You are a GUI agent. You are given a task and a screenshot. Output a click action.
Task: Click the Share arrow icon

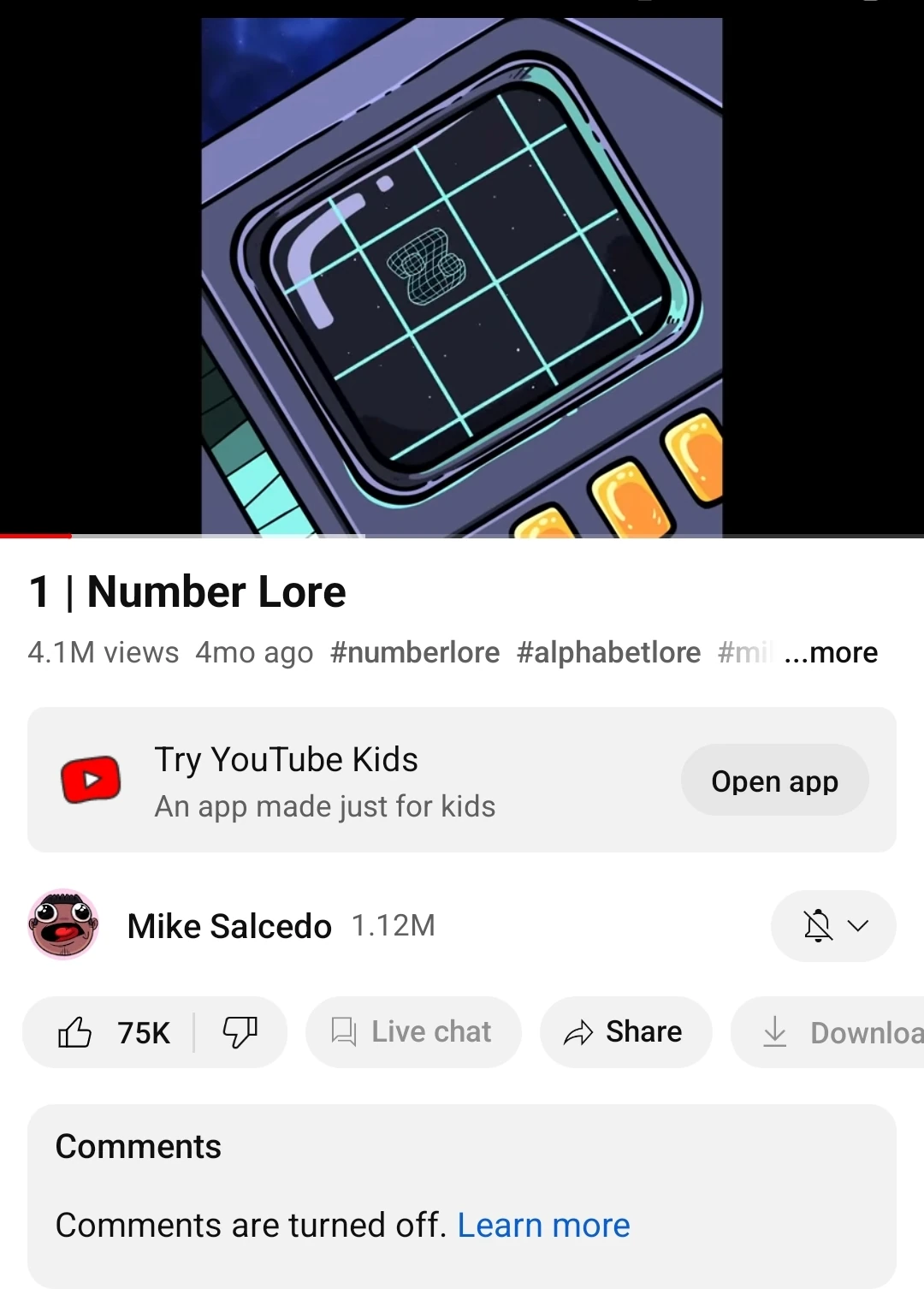coord(578,1032)
